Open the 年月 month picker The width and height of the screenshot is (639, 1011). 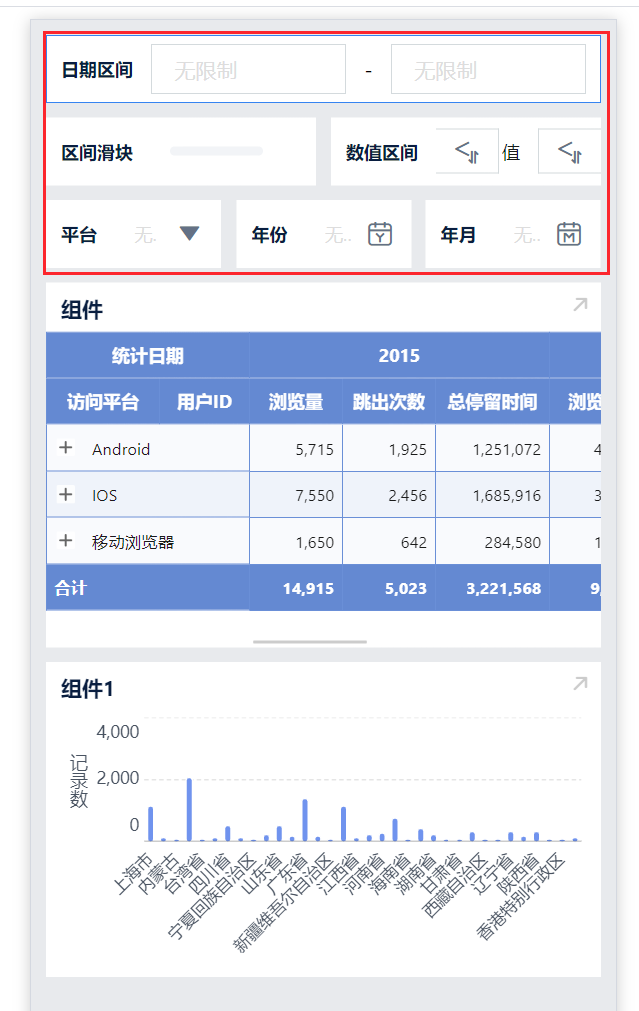569,234
